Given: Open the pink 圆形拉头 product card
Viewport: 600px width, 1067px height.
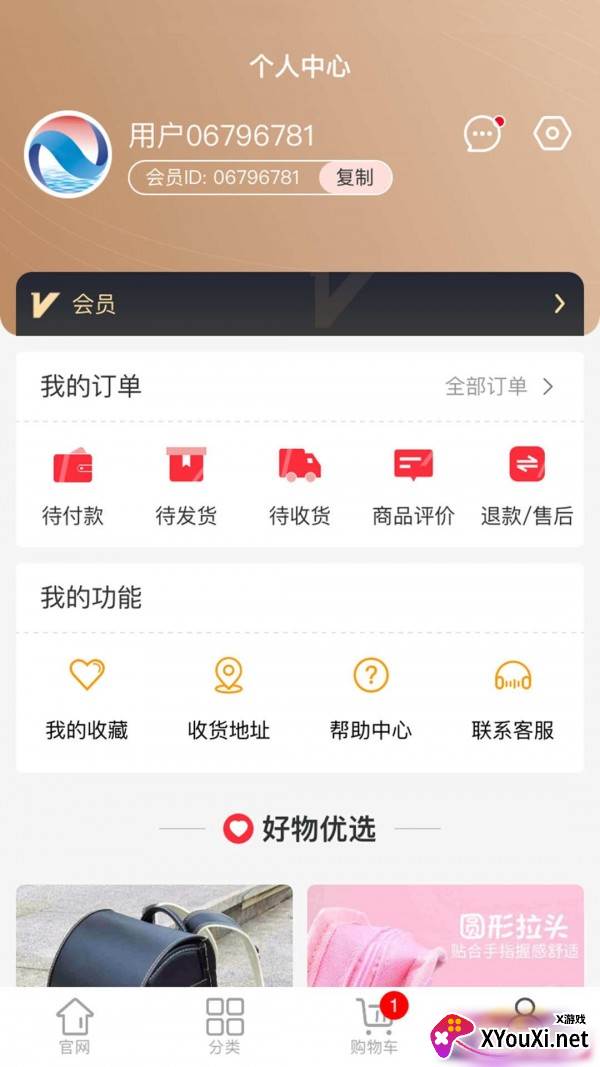Looking at the screenshot, I should [x=445, y=936].
